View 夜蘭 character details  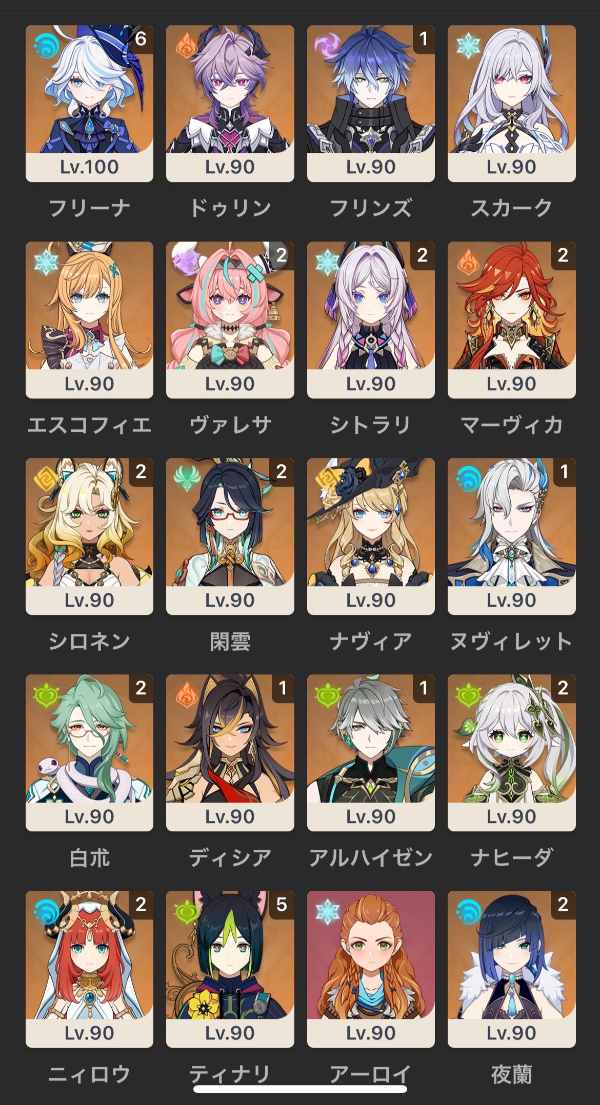click(511, 969)
